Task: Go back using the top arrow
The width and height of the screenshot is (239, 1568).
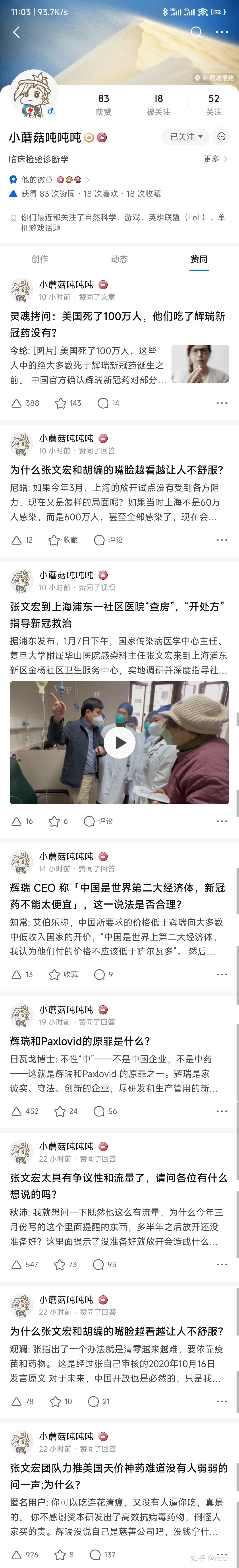Action: [16, 32]
